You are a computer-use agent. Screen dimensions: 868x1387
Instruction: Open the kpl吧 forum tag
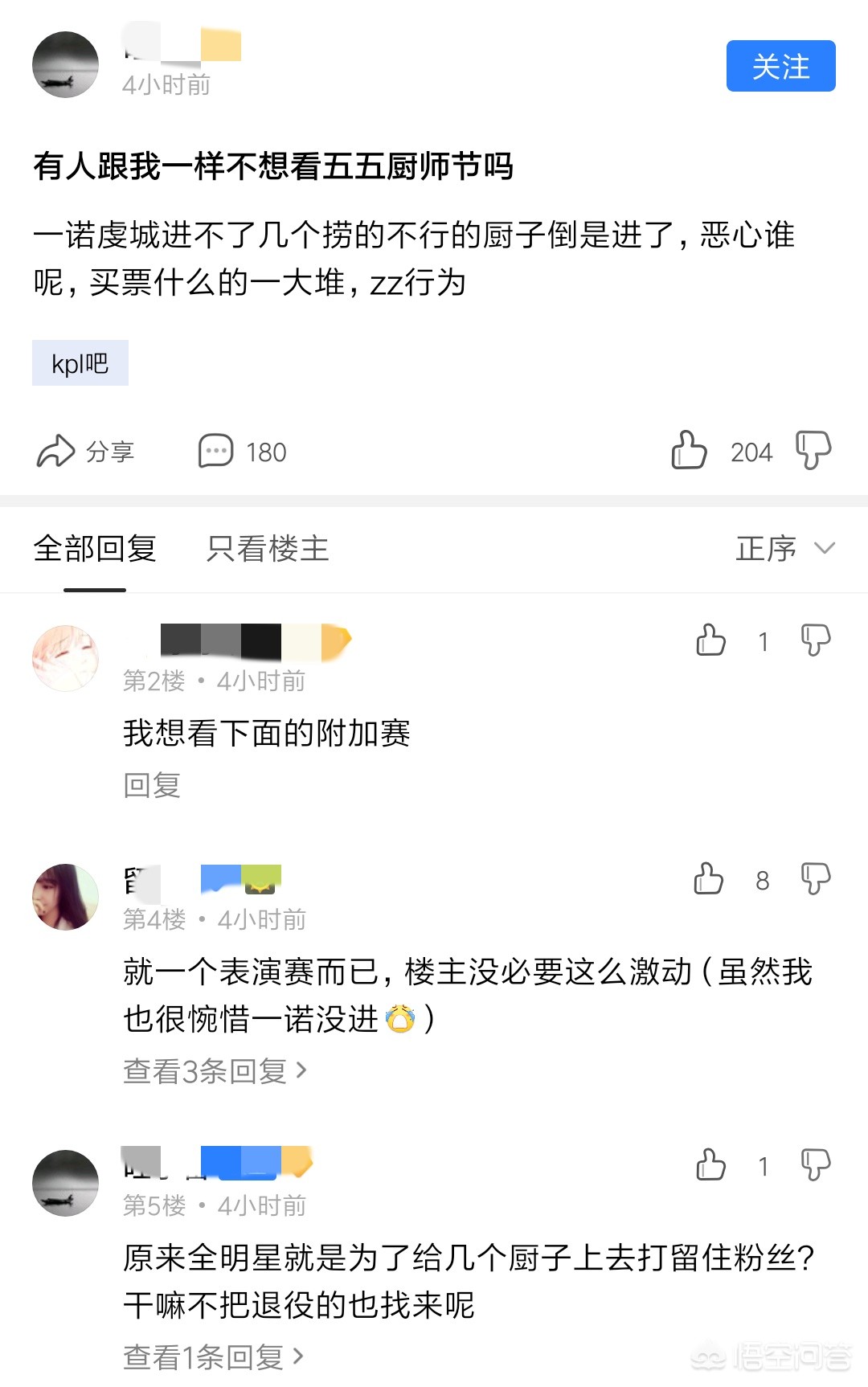(80, 363)
